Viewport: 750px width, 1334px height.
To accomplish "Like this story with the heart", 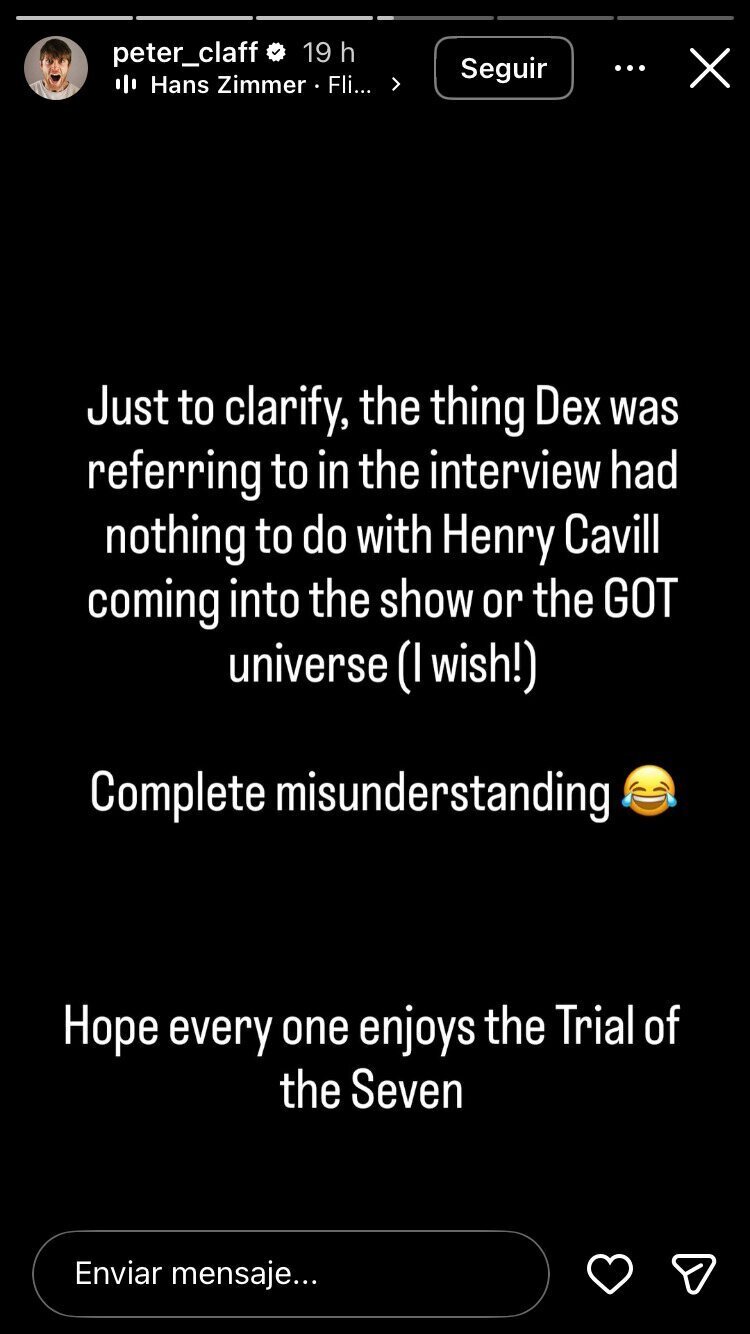I will click(x=609, y=1273).
